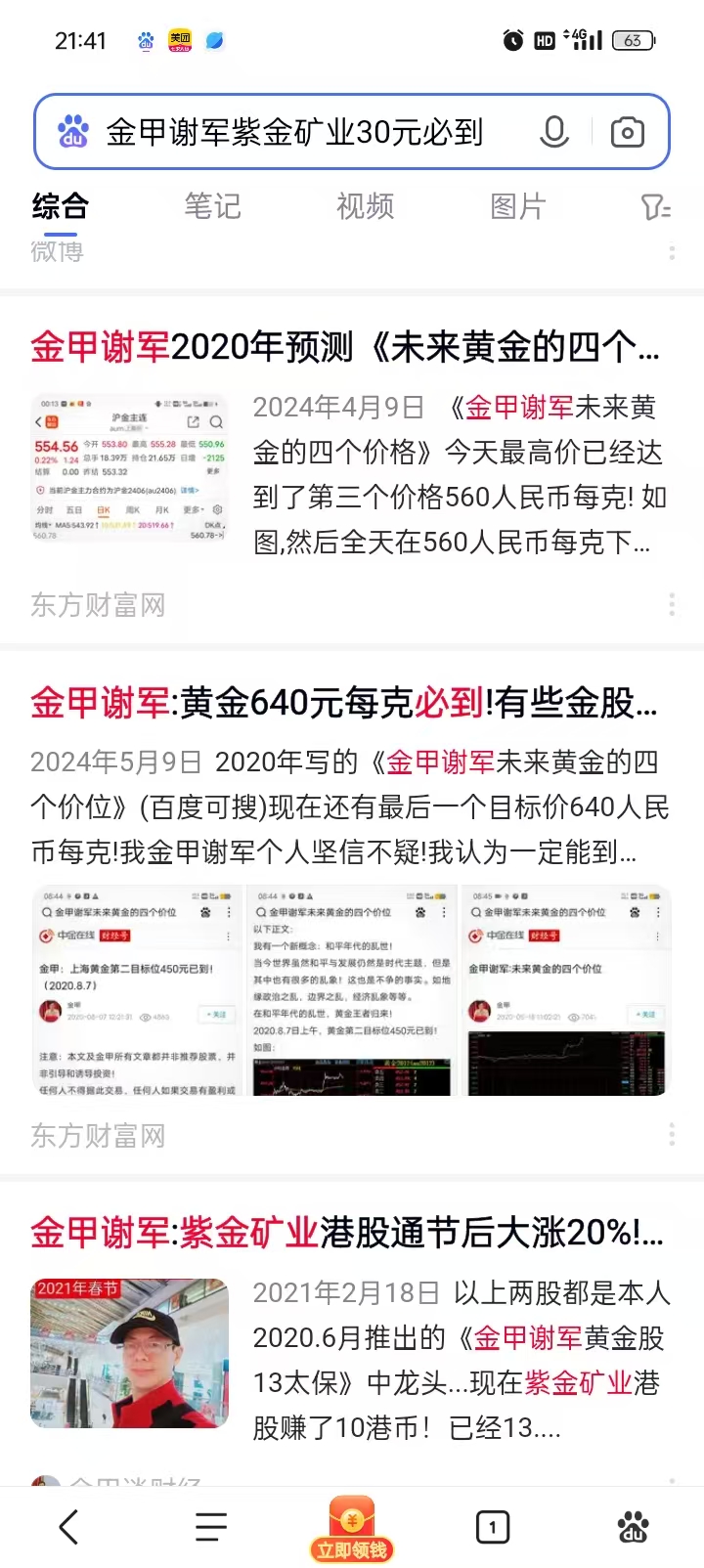
Task: Open result 金甲谢军2020年预测《未来黄金的四个
Action: (x=344, y=346)
